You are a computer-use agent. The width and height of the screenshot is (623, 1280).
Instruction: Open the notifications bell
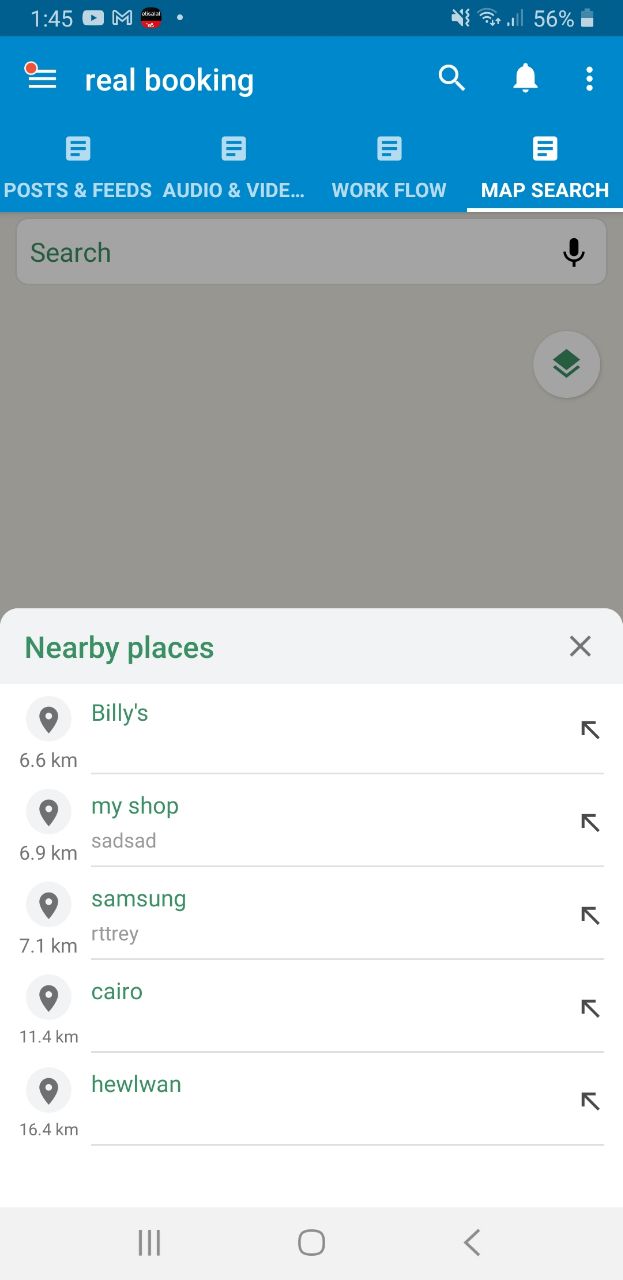click(x=525, y=79)
